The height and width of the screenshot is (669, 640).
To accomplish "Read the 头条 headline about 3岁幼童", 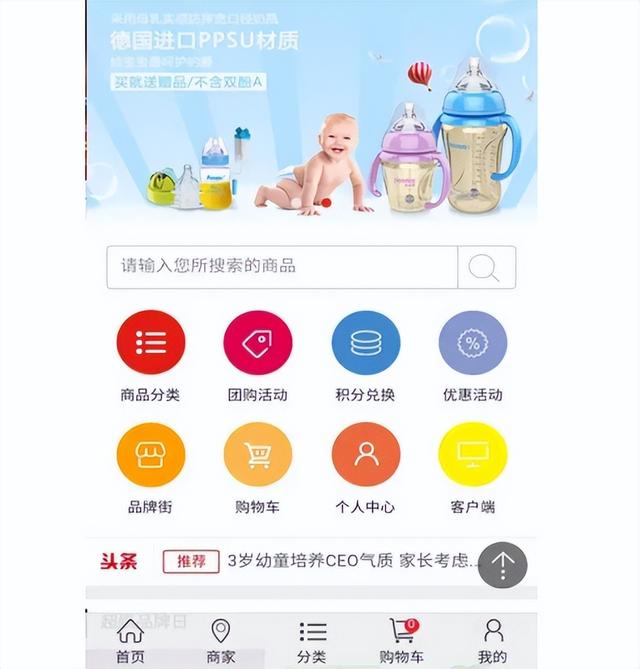I will point(350,561).
